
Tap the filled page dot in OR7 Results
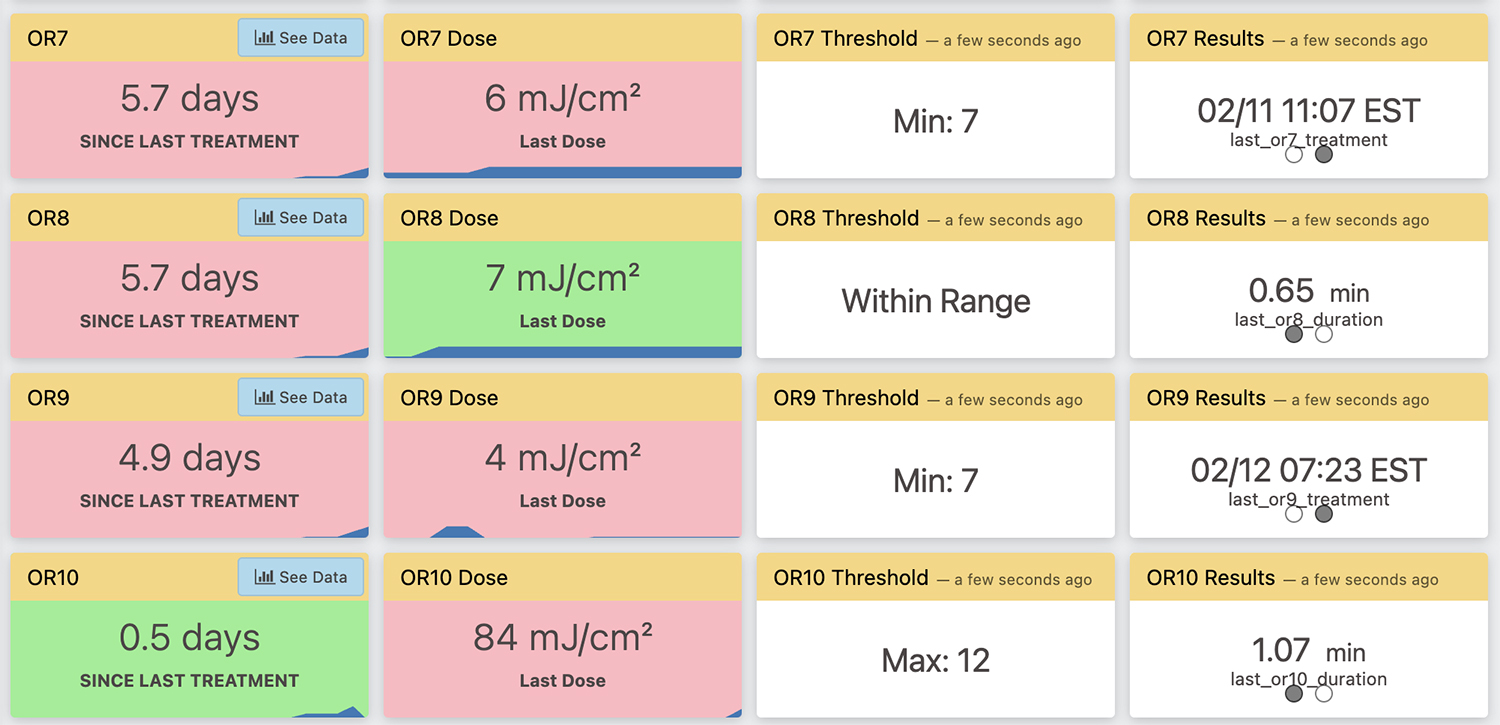click(x=1324, y=155)
